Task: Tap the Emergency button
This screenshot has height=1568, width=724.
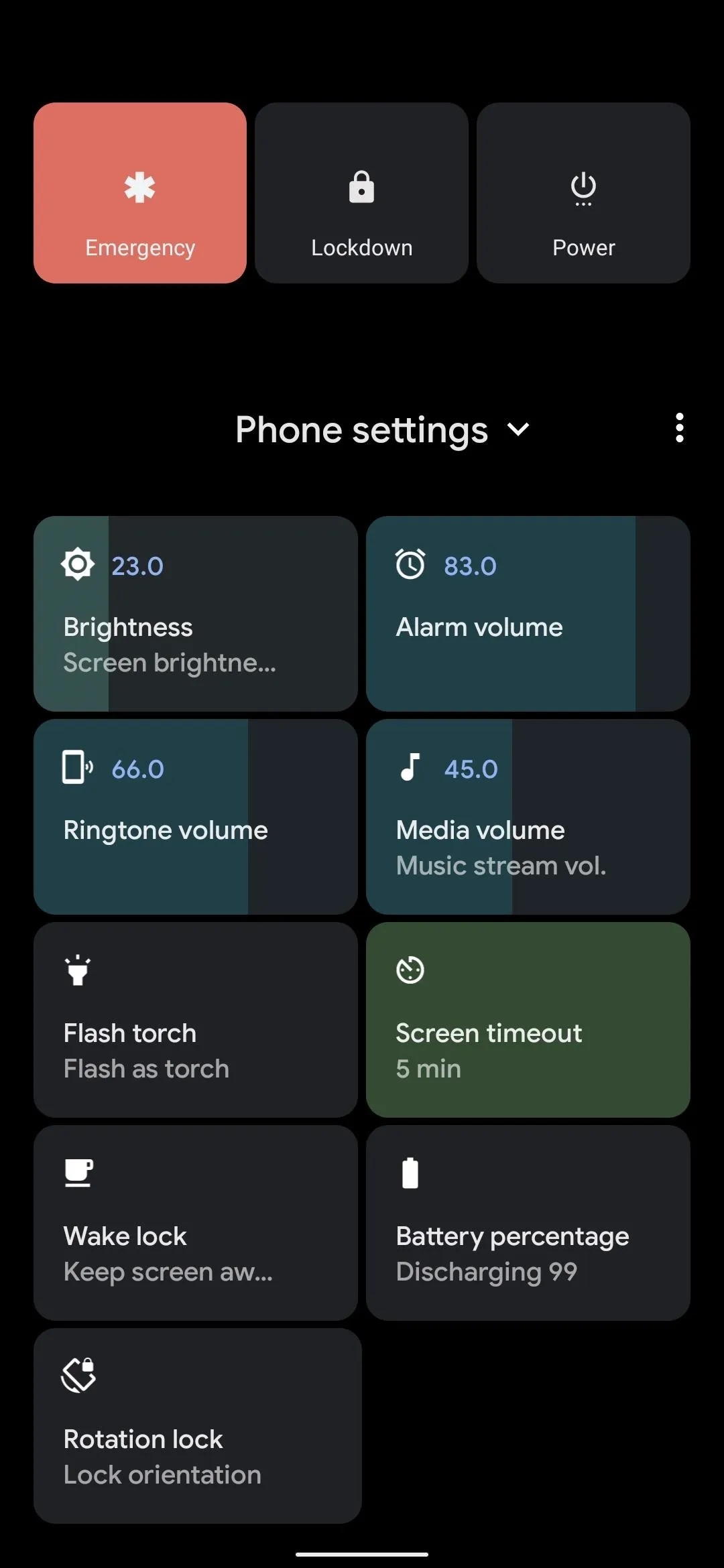Action: [x=140, y=193]
